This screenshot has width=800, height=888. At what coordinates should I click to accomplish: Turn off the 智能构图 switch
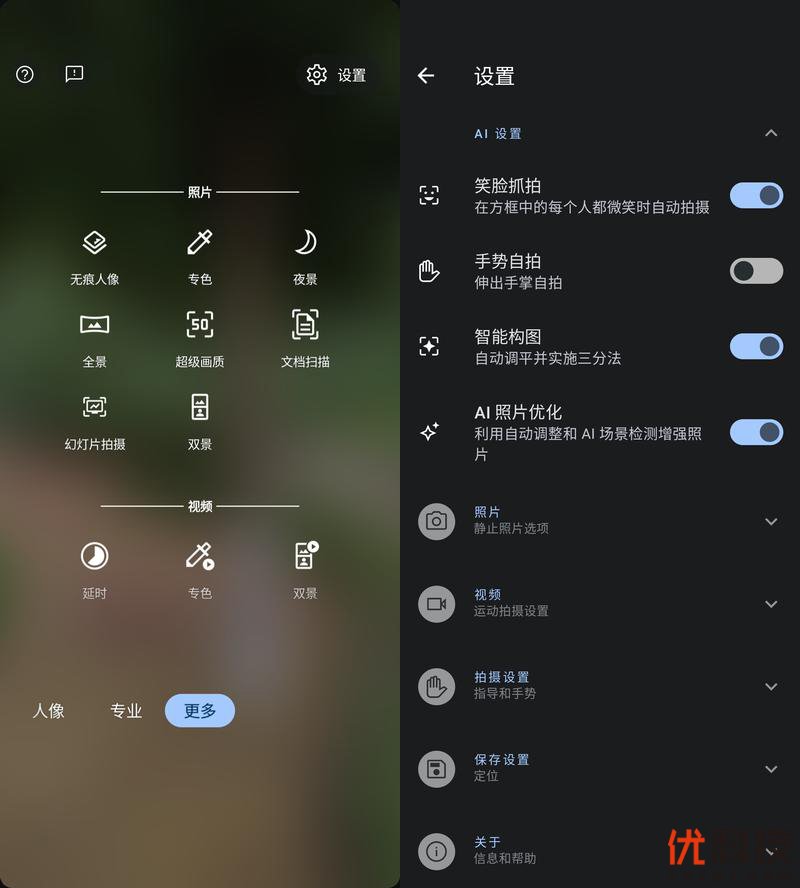pyautogui.click(x=756, y=346)
